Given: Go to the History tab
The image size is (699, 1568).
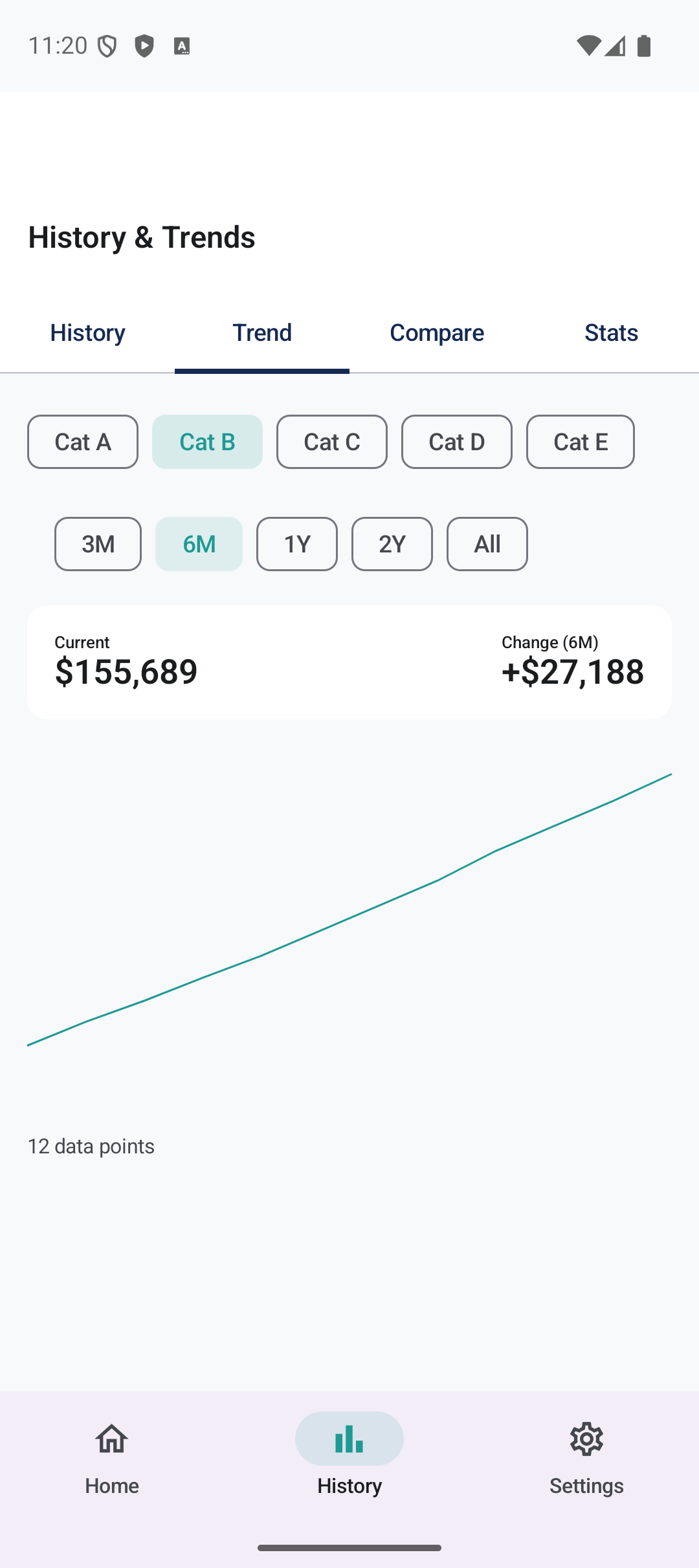Looking at the screenshot, I should 87,332.
